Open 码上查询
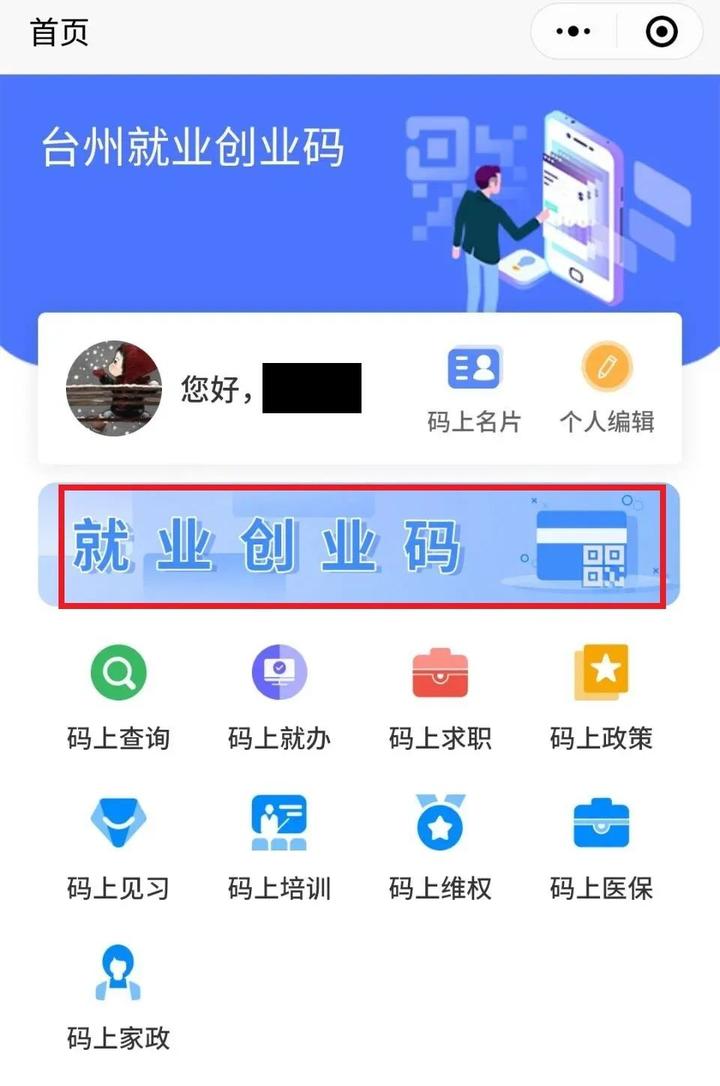Image resolution: width=720 pixels, height=1086 pixels. 118,695
